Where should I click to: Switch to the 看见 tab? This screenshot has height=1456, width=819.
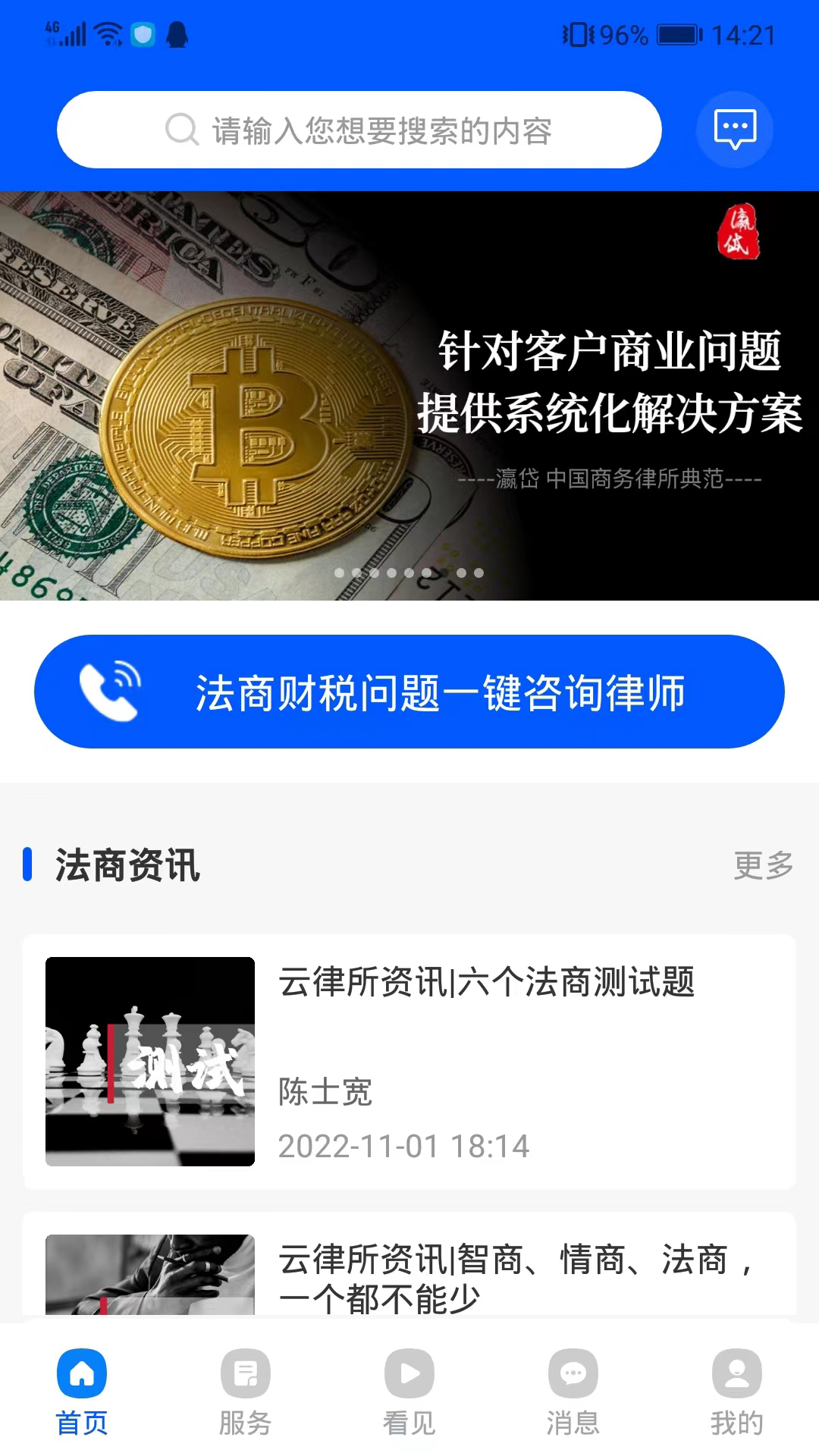pos(409,1392)
